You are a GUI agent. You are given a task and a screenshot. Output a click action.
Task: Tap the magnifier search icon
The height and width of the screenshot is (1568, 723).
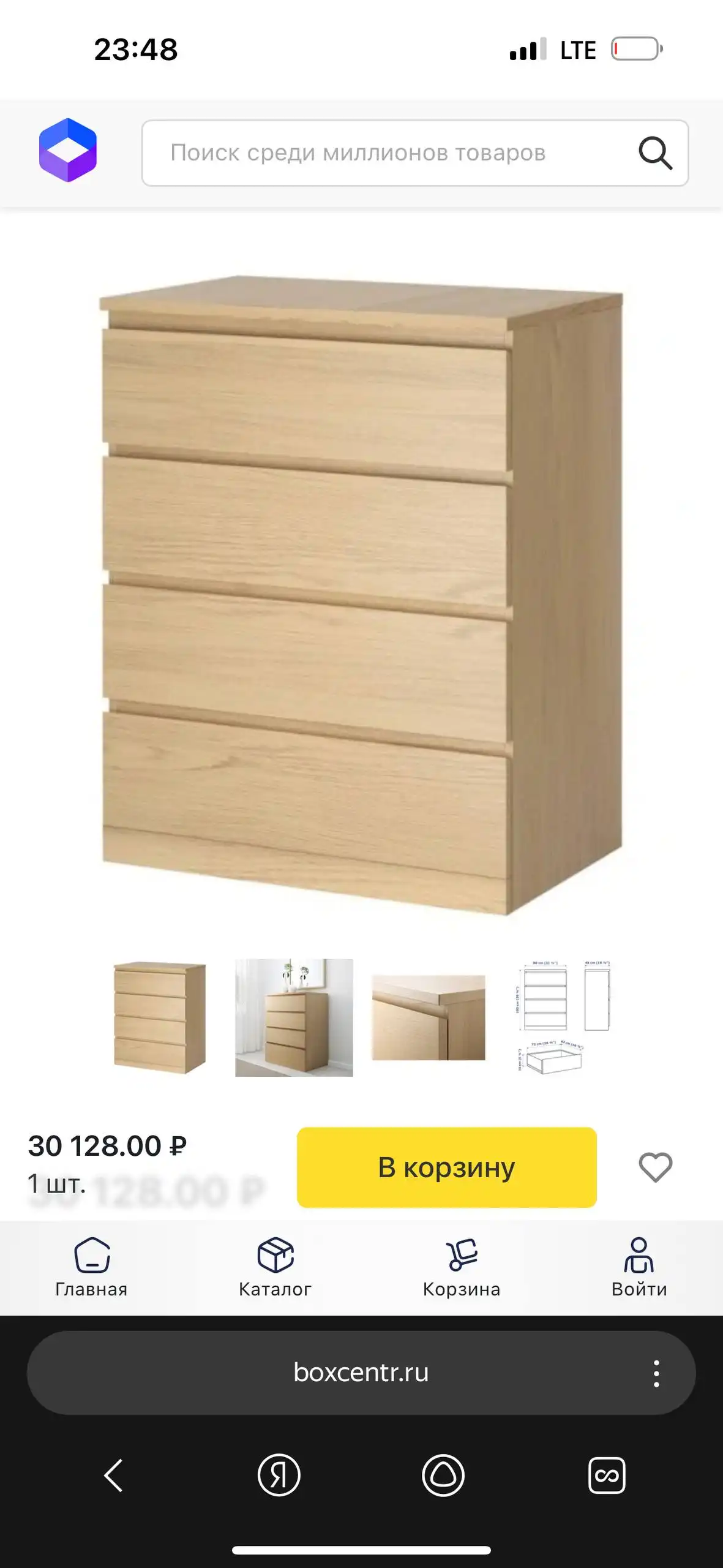pos(655,153)
